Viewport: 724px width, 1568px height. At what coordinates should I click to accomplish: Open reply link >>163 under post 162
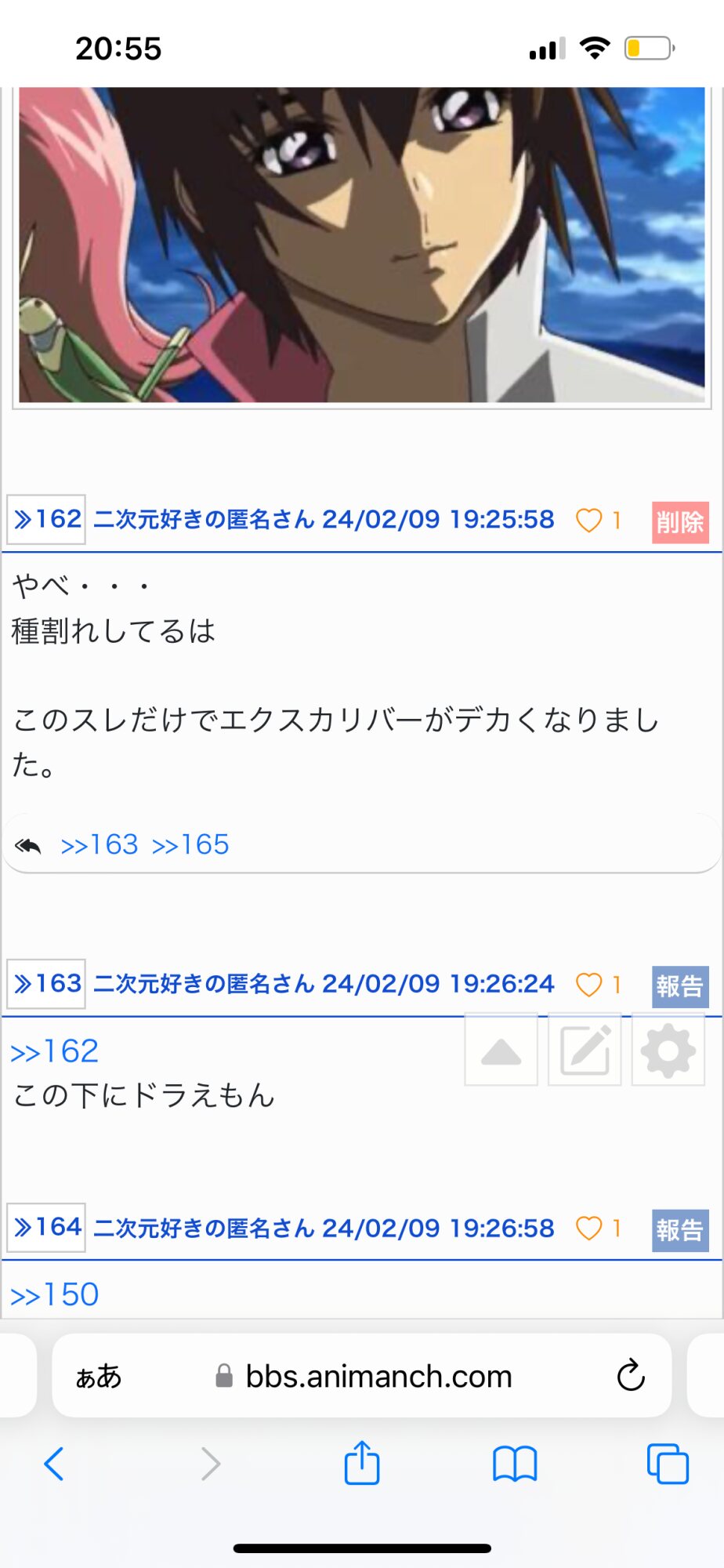click(x=100, y=844)
